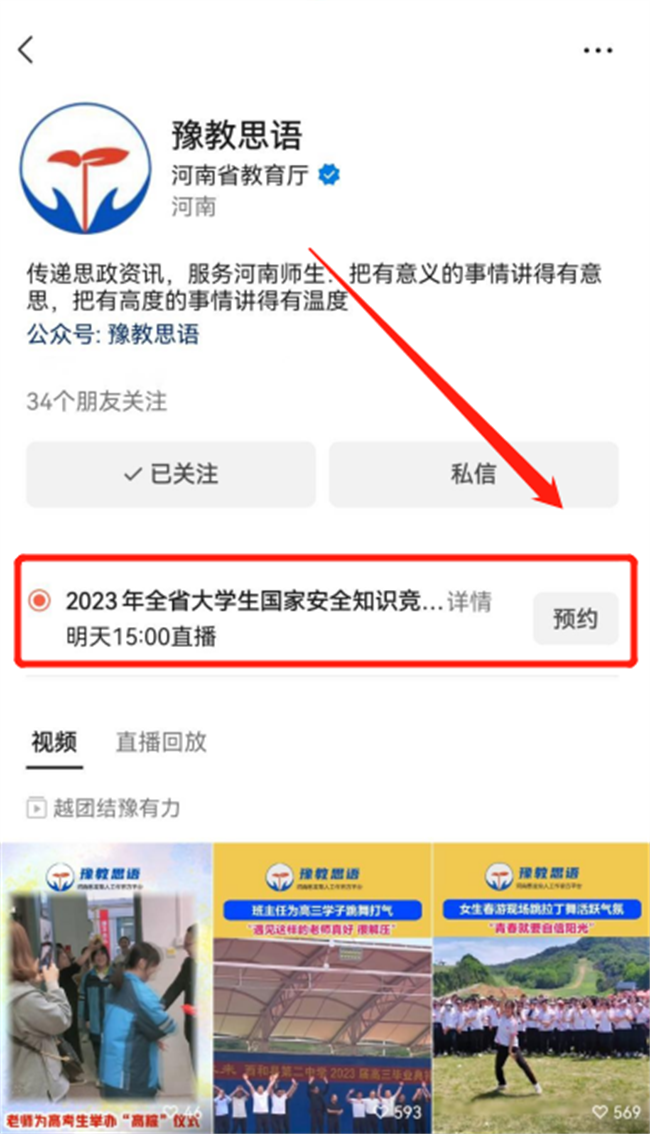The image size is (650, 1134).
Task: Switch to the 直播回放 tab
Action: [161, 742]
